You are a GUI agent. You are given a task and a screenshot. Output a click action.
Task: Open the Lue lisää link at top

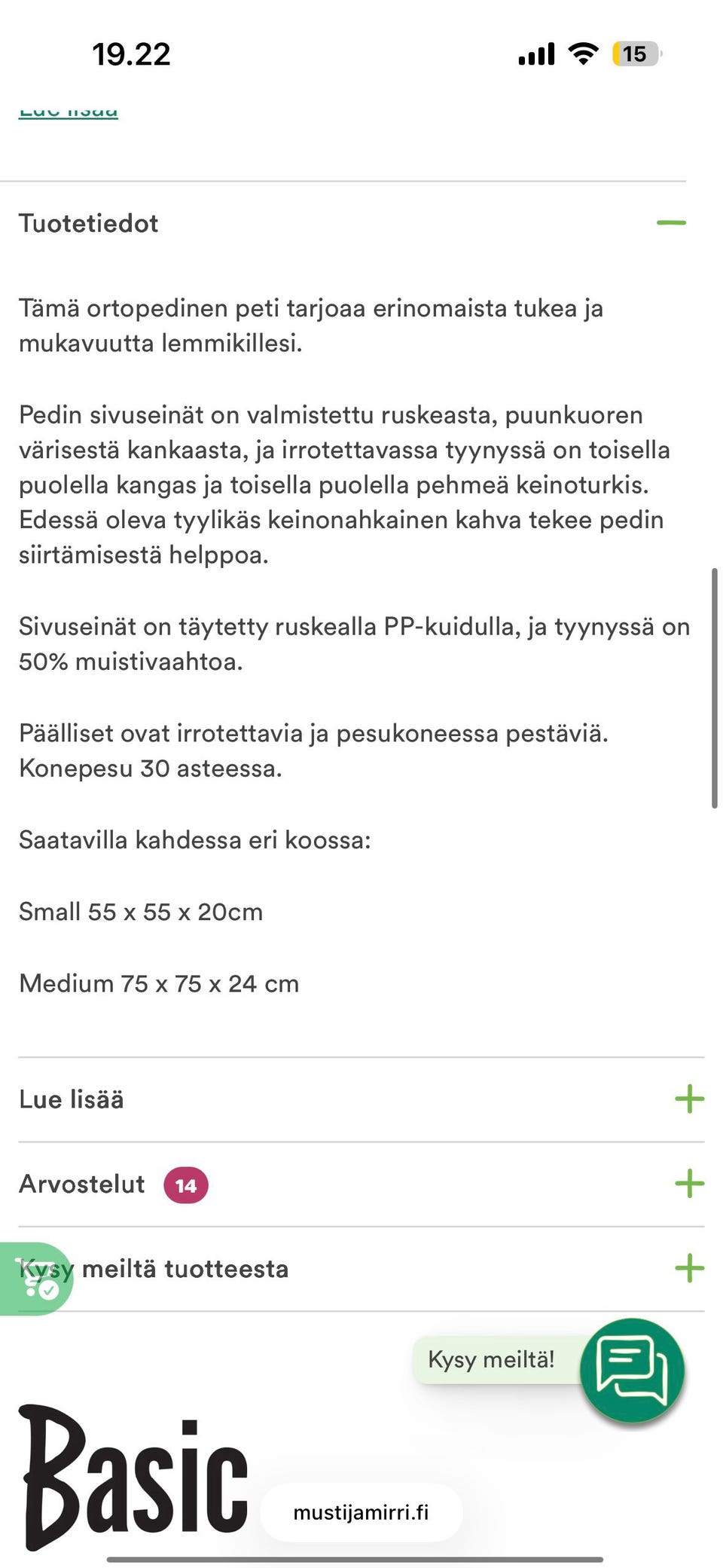[x=69, y=109]
